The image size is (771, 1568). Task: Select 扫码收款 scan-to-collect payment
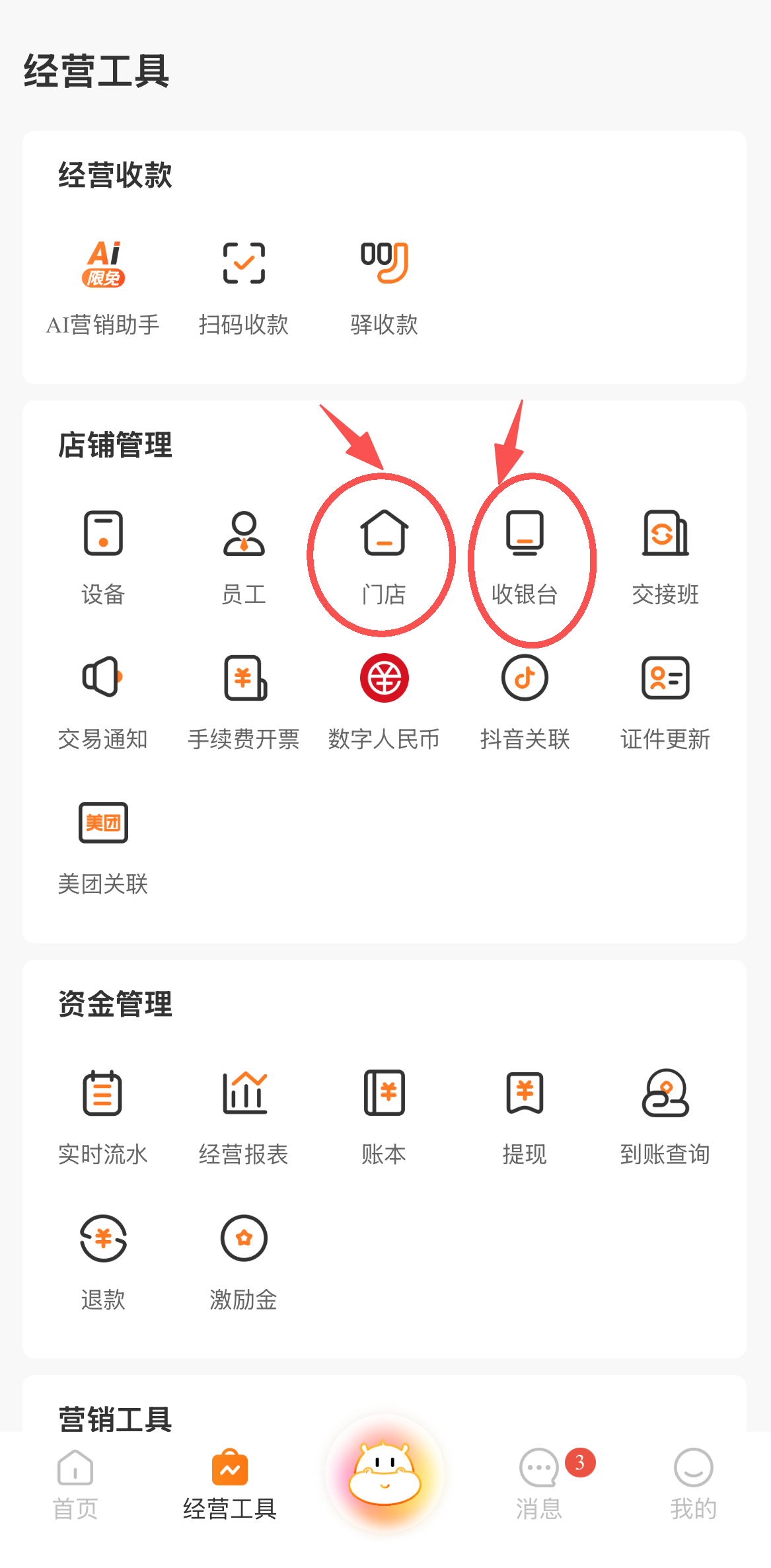243,284
